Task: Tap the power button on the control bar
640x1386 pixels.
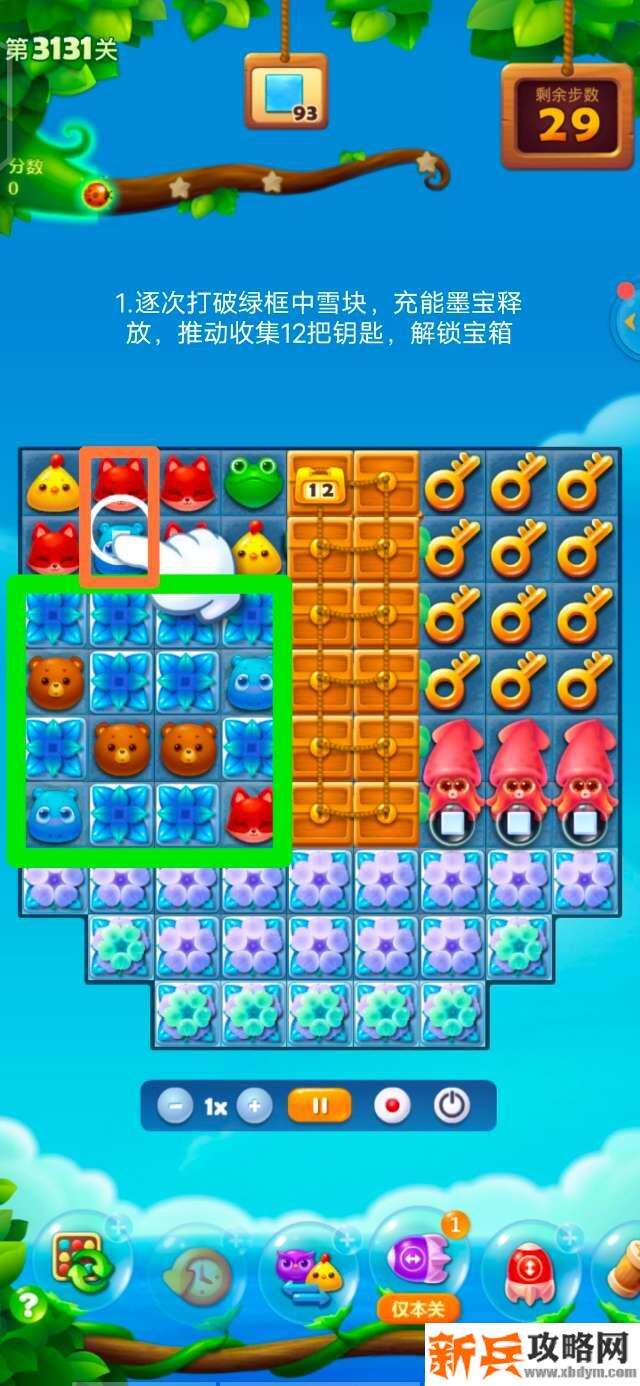Action: point(452,1106)
